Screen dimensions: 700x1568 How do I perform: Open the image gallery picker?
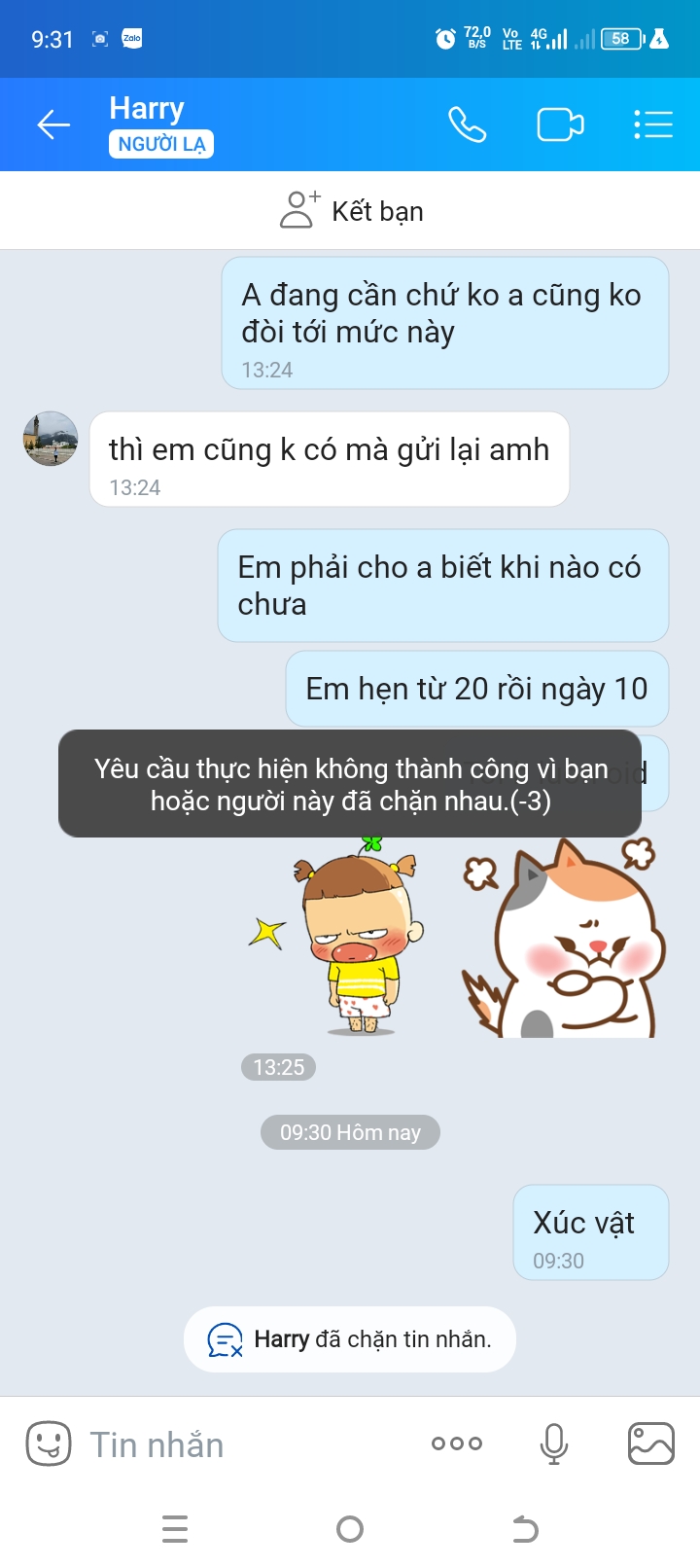tap(650, 1443)
